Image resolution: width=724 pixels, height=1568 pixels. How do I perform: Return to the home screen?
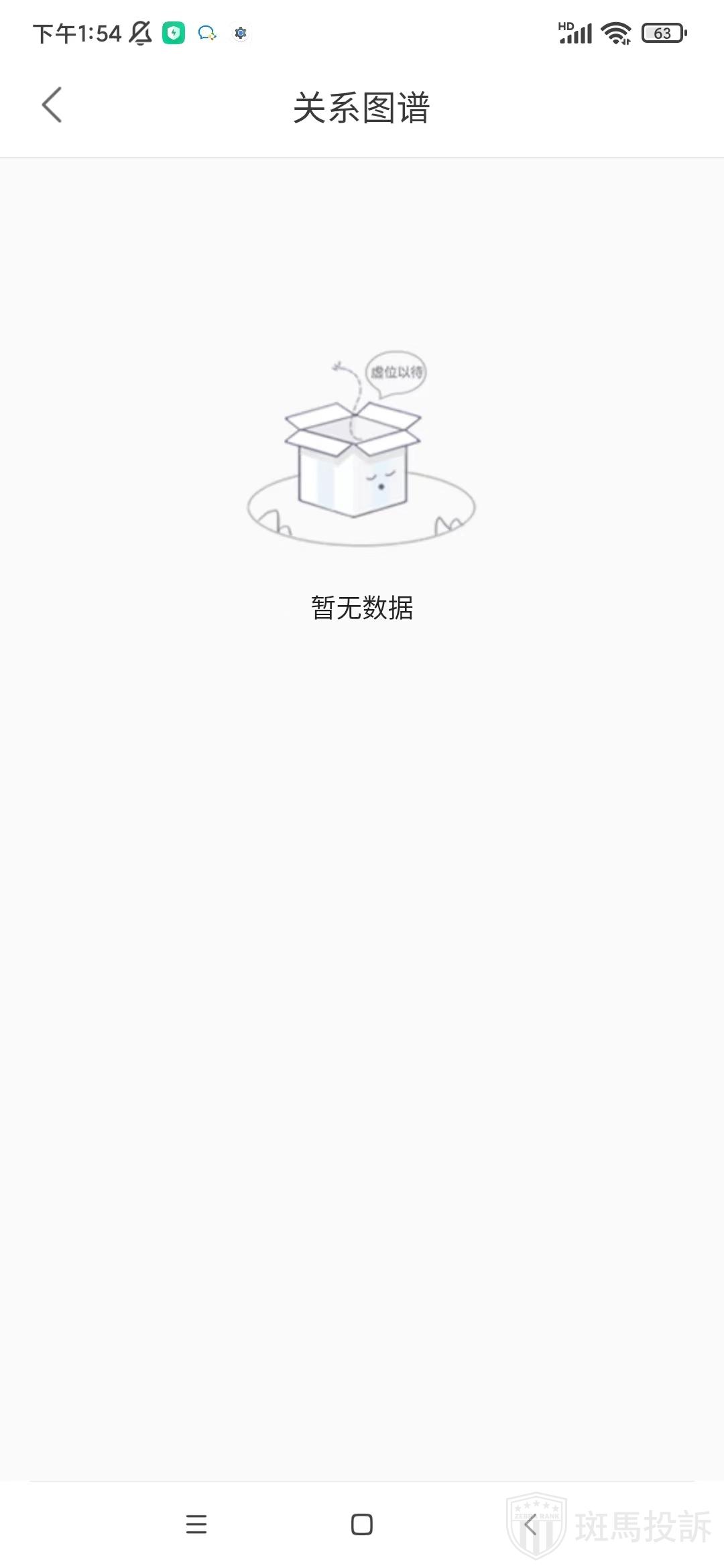[362, 1524]
